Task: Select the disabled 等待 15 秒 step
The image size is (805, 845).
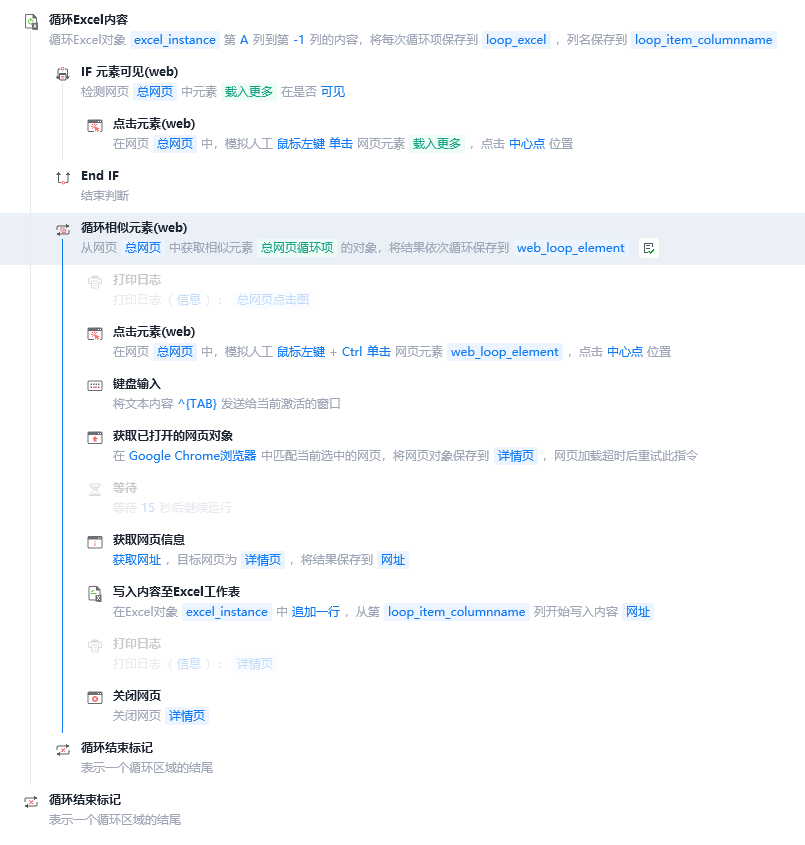Action: click(x=402, y=498)
